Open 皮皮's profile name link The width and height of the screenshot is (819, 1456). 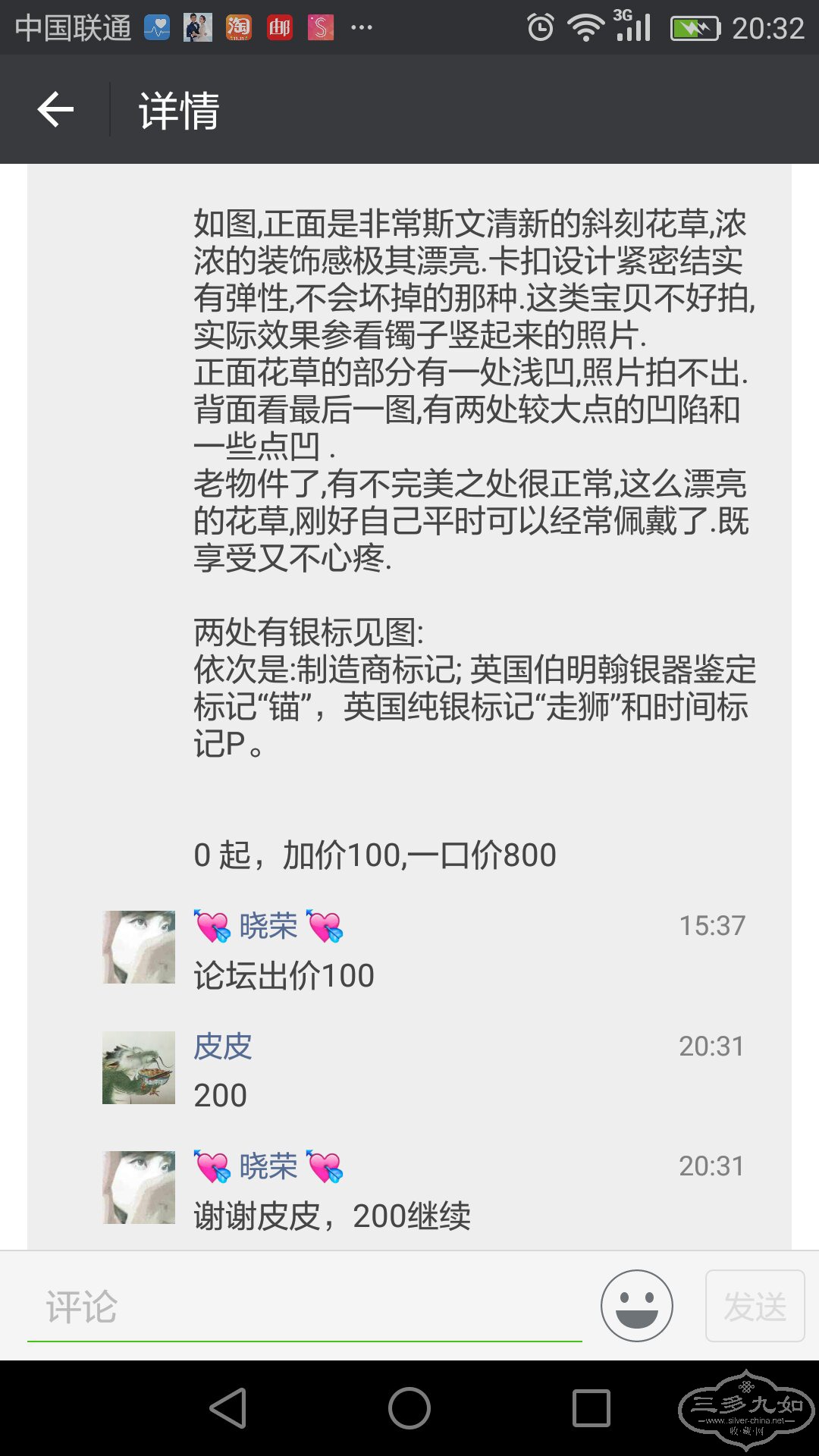(x=222, y=1046)
